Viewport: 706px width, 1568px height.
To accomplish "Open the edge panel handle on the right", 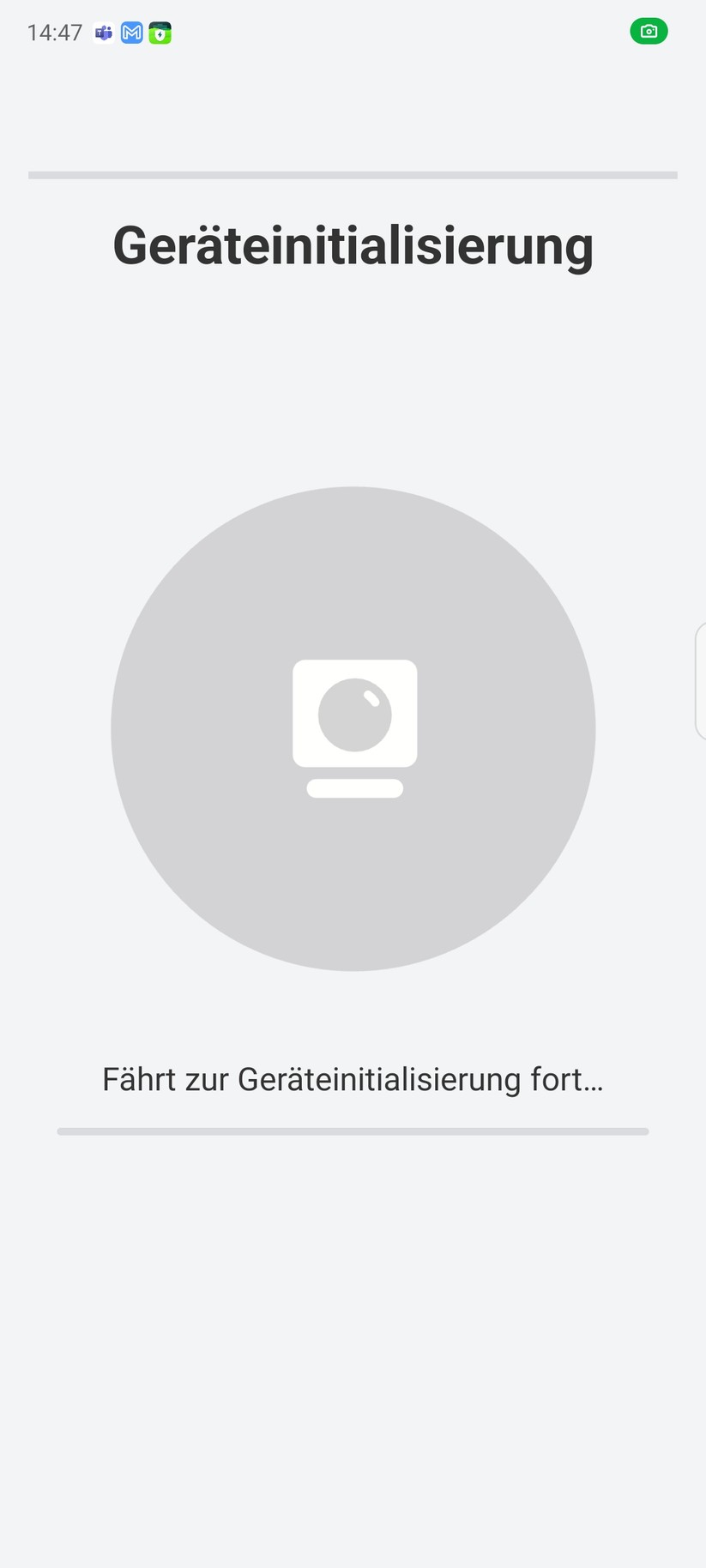I will pyautogui.click(x=702, y=680).
